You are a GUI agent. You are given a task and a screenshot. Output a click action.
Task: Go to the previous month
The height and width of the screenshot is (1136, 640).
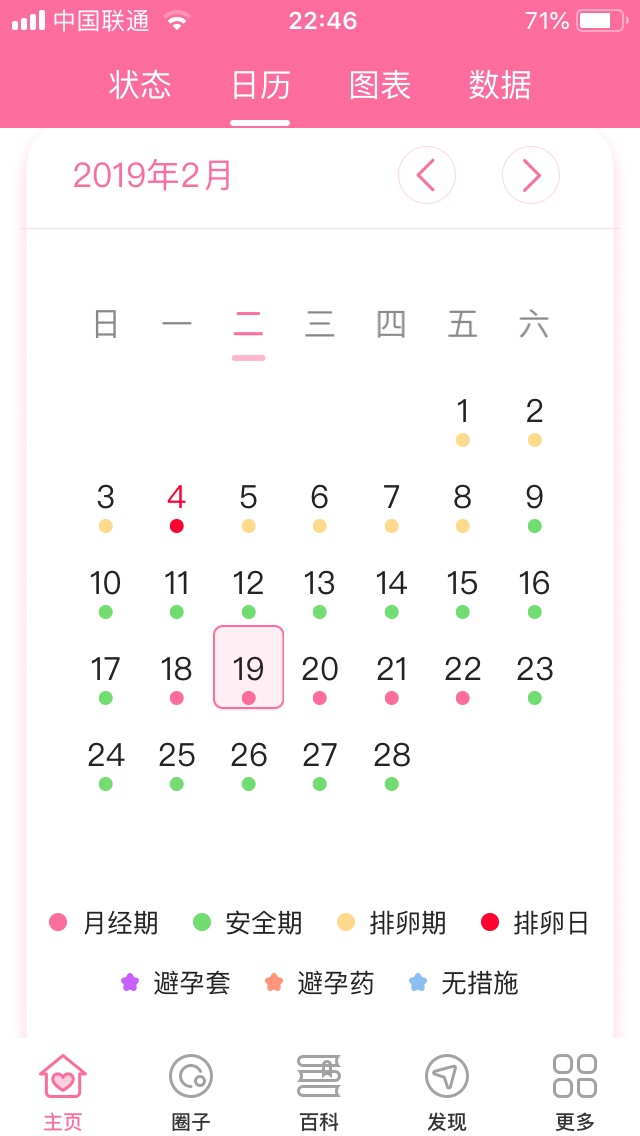pos(426,176)
